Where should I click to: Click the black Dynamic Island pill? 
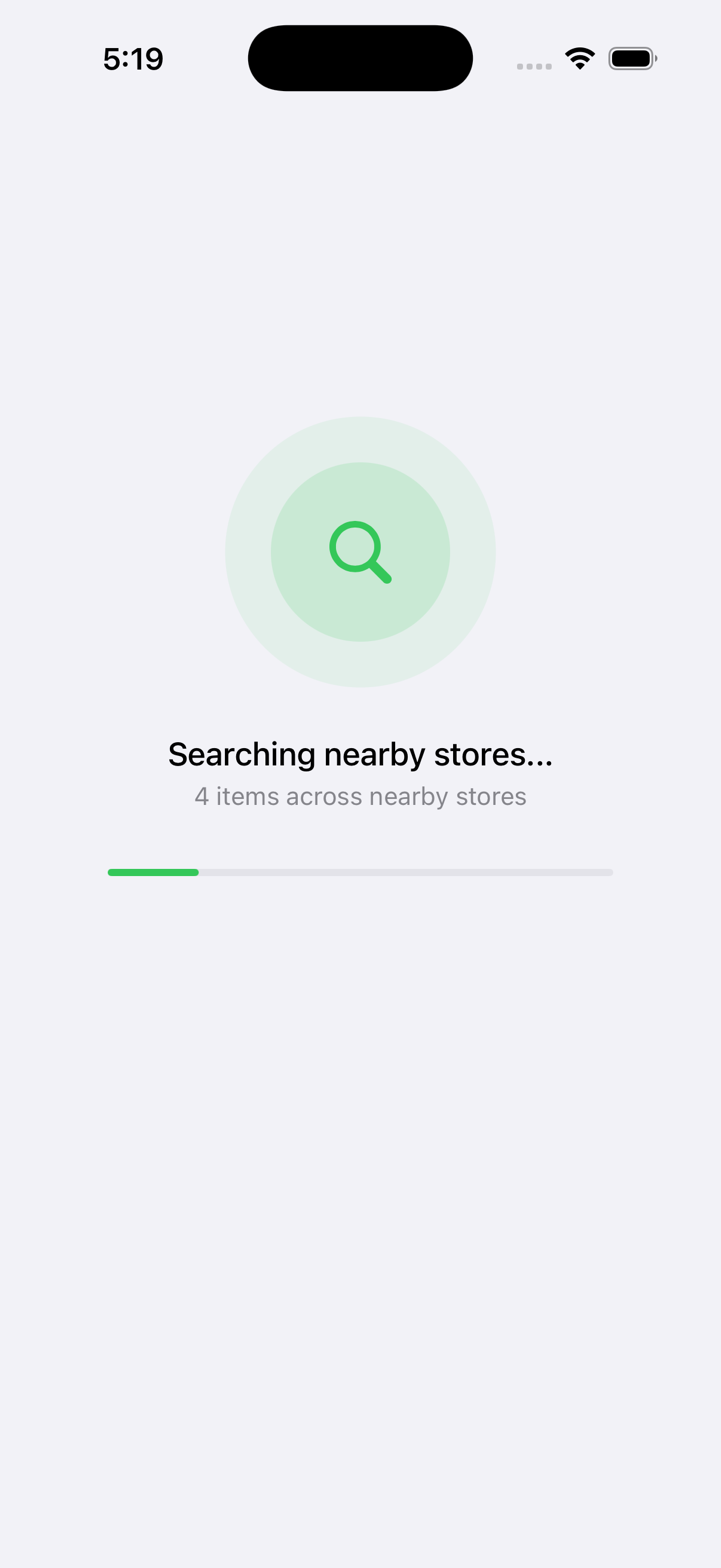click(360, 58)
